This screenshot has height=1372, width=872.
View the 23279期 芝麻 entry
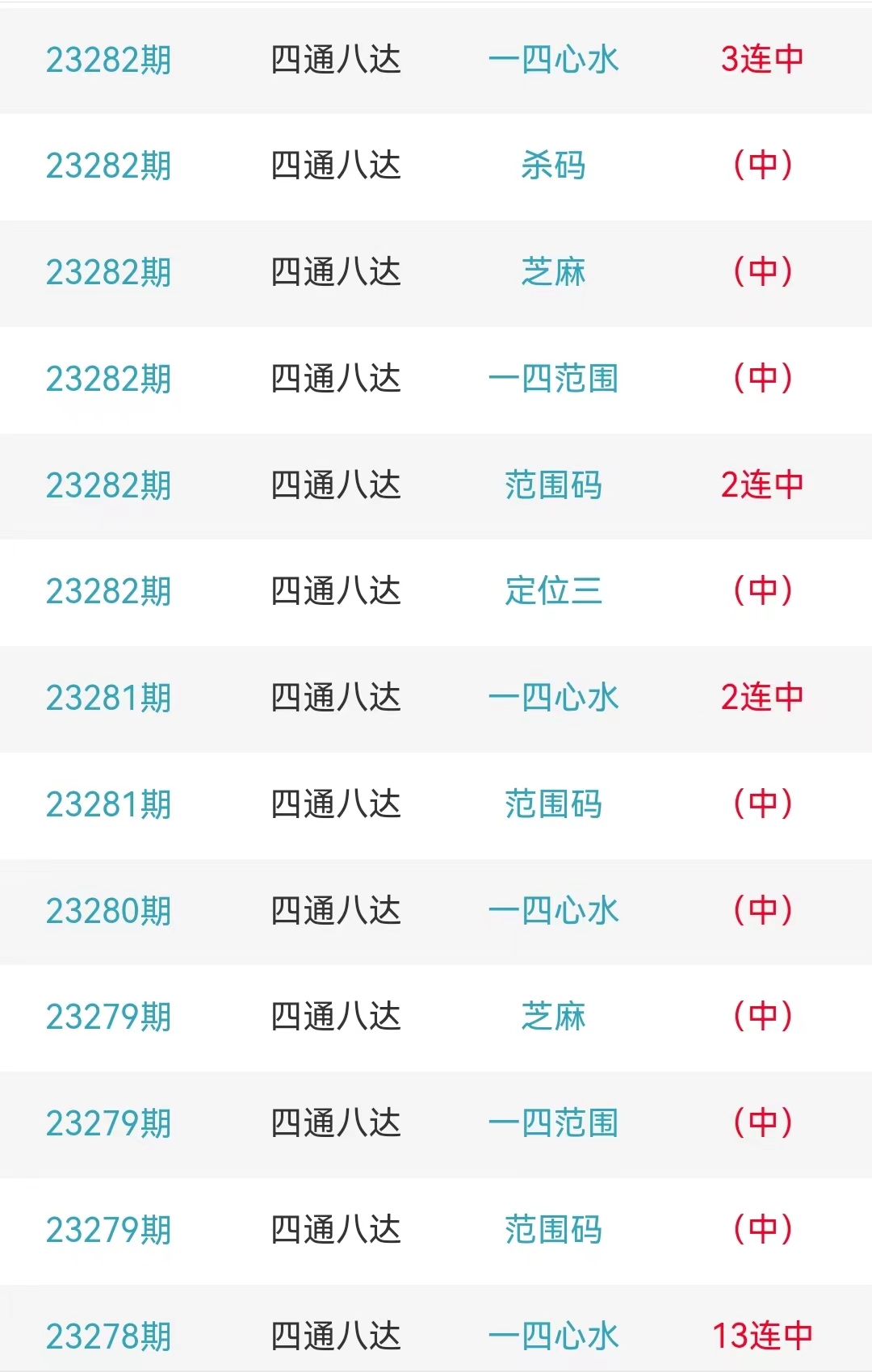click(x=553, y=1017)
